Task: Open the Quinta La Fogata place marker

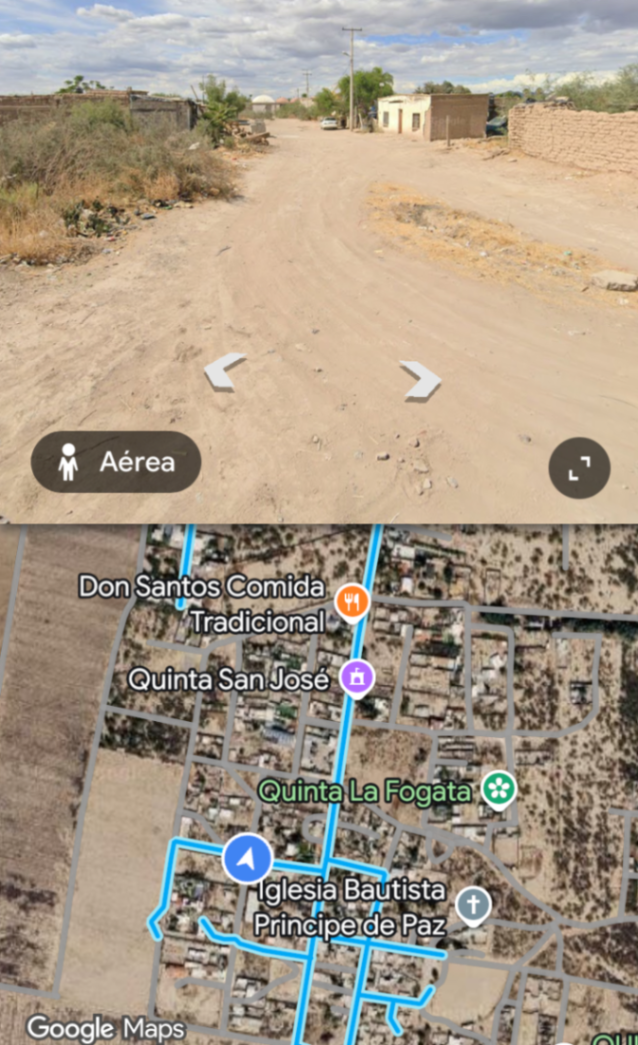Action: click(x=499, y=789)
